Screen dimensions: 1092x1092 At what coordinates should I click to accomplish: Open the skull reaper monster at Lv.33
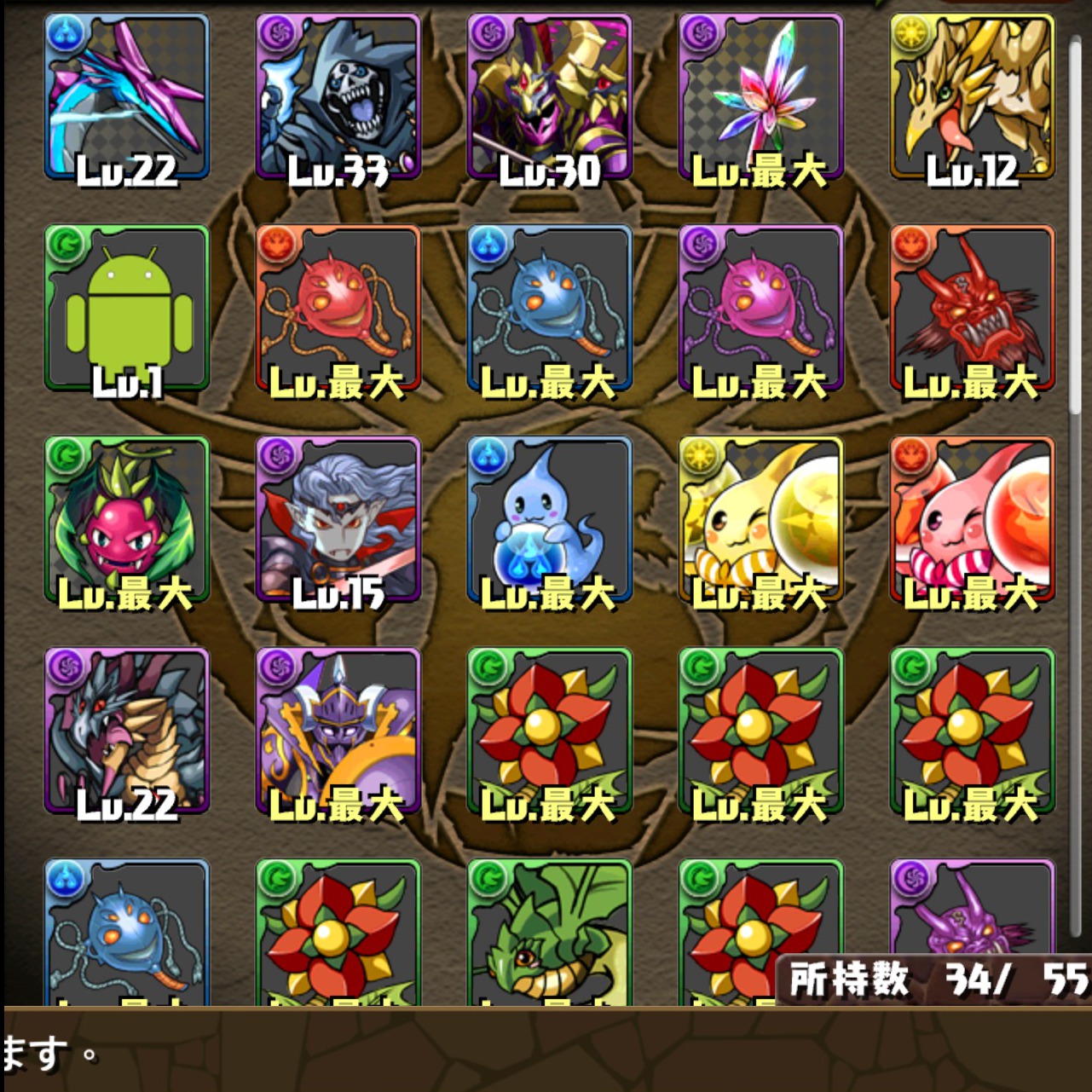(x=338, y=97)
